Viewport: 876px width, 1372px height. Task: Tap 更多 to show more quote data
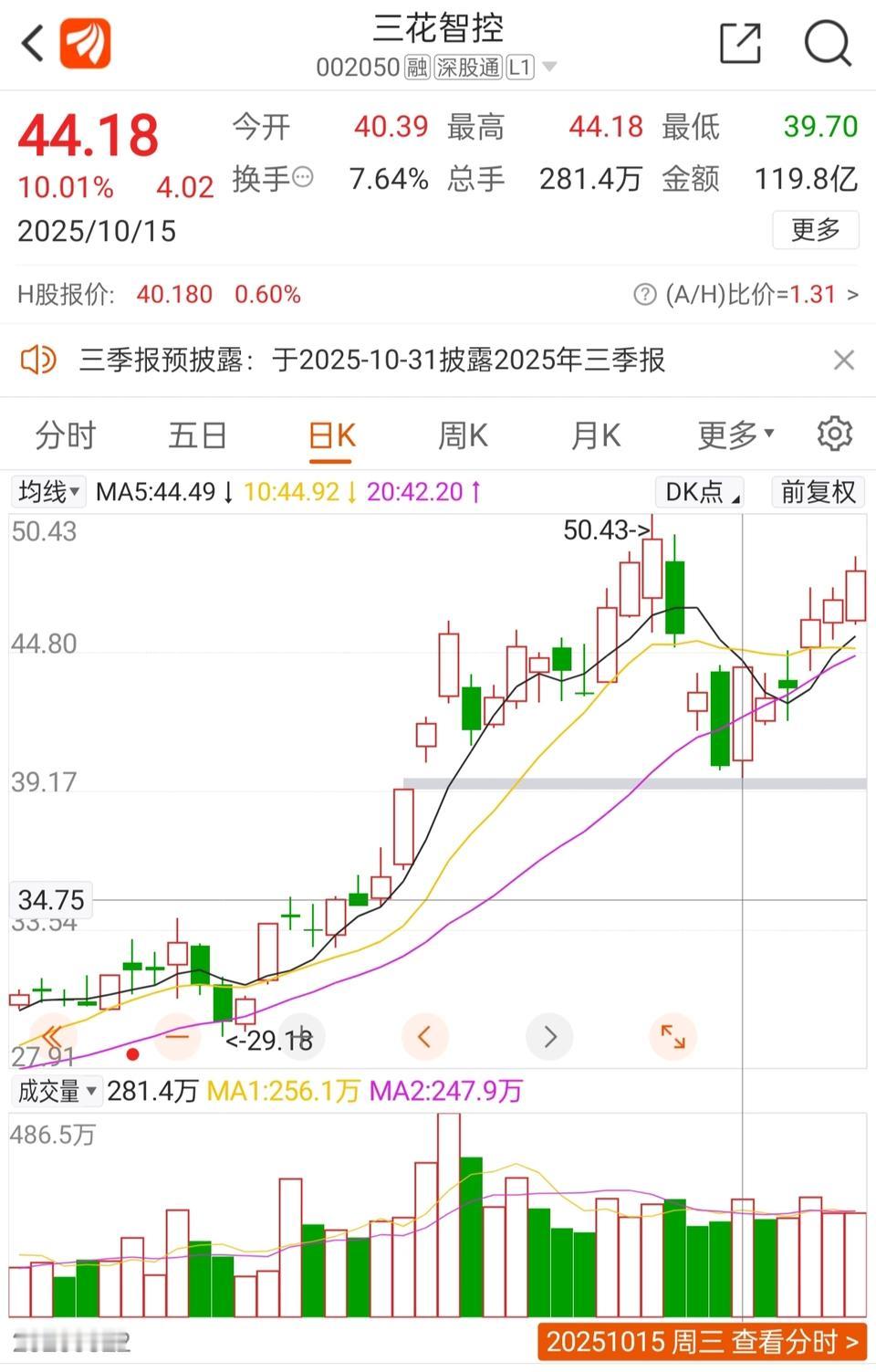(x=815, y=230)
